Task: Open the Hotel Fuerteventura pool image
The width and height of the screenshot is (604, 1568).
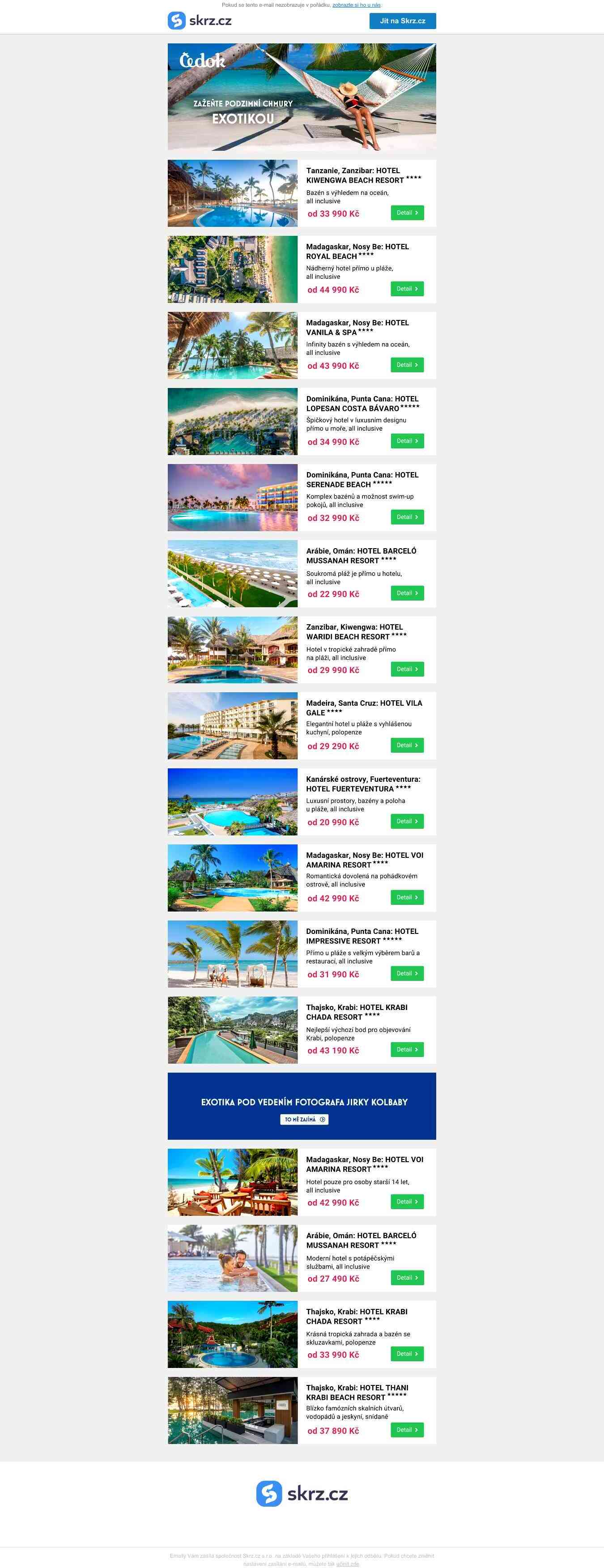Action: tap(233, 801)
